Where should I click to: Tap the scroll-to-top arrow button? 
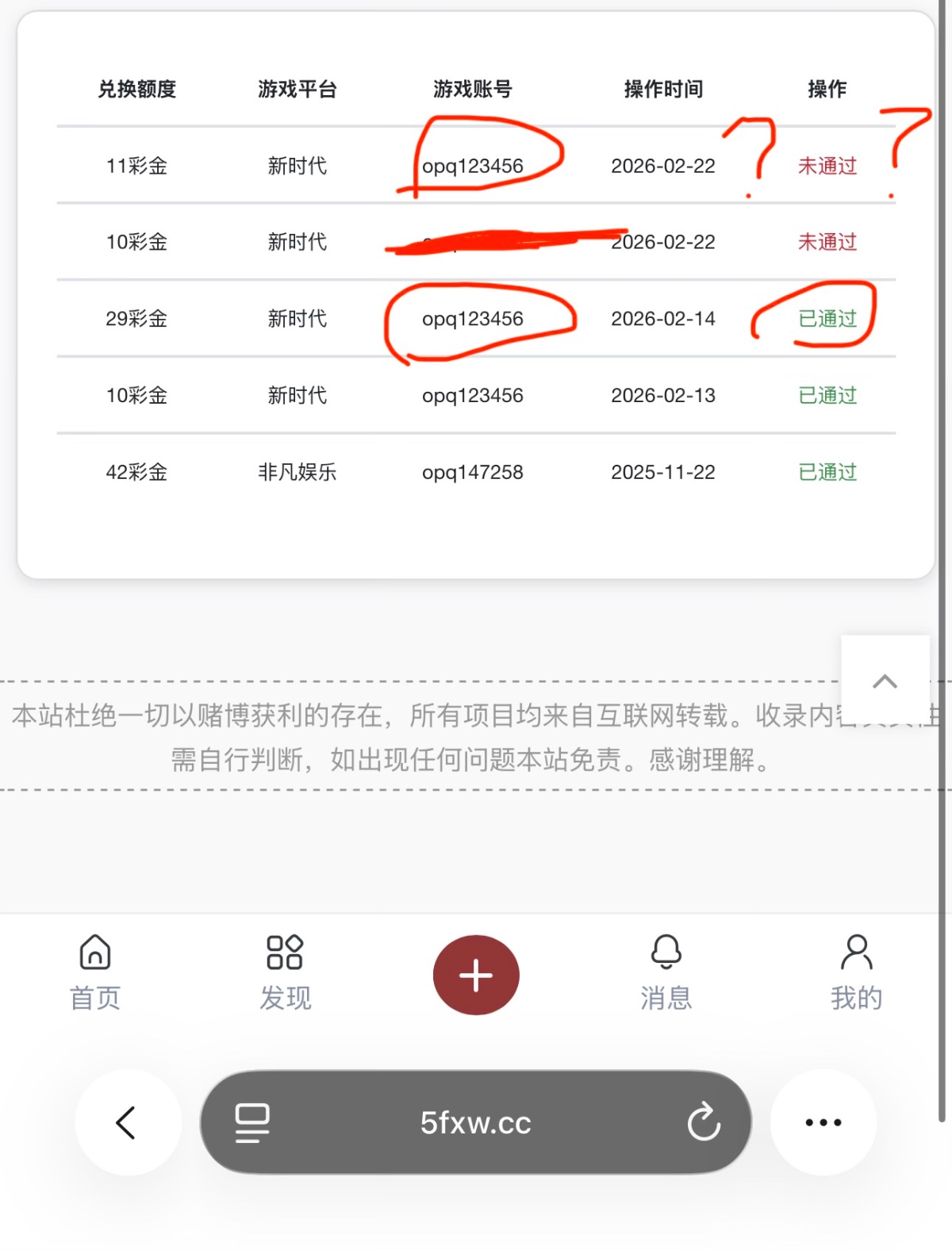click(x=885, y=681)
